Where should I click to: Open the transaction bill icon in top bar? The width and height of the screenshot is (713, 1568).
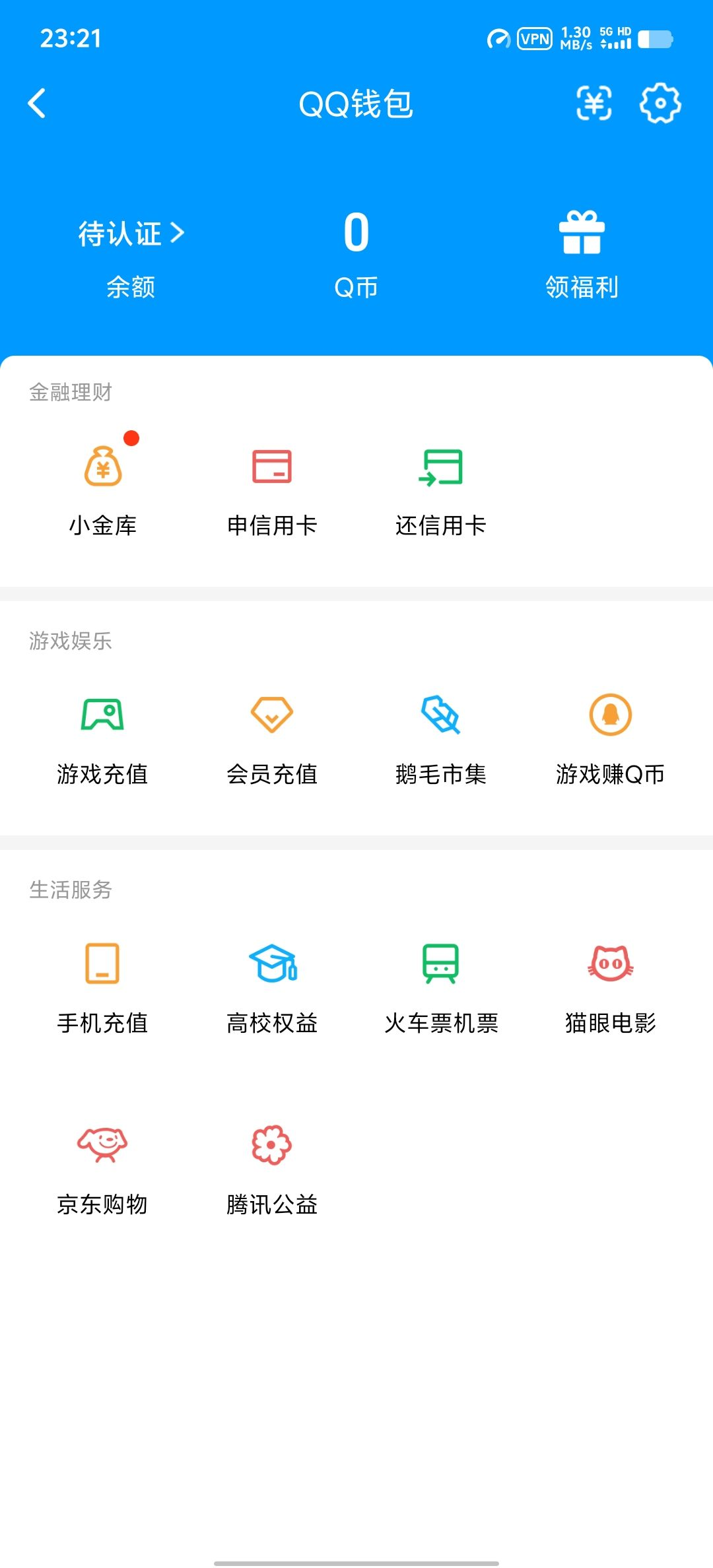point(594,104)
